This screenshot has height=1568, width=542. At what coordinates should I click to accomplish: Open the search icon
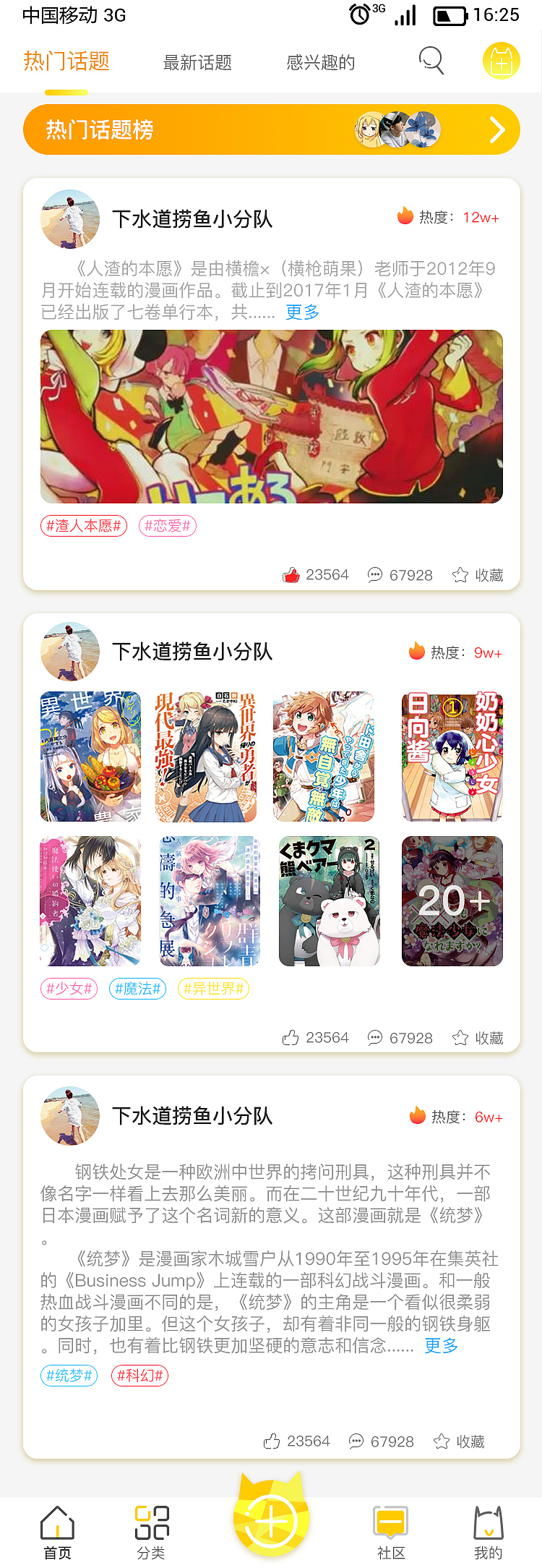click(431, 61)
